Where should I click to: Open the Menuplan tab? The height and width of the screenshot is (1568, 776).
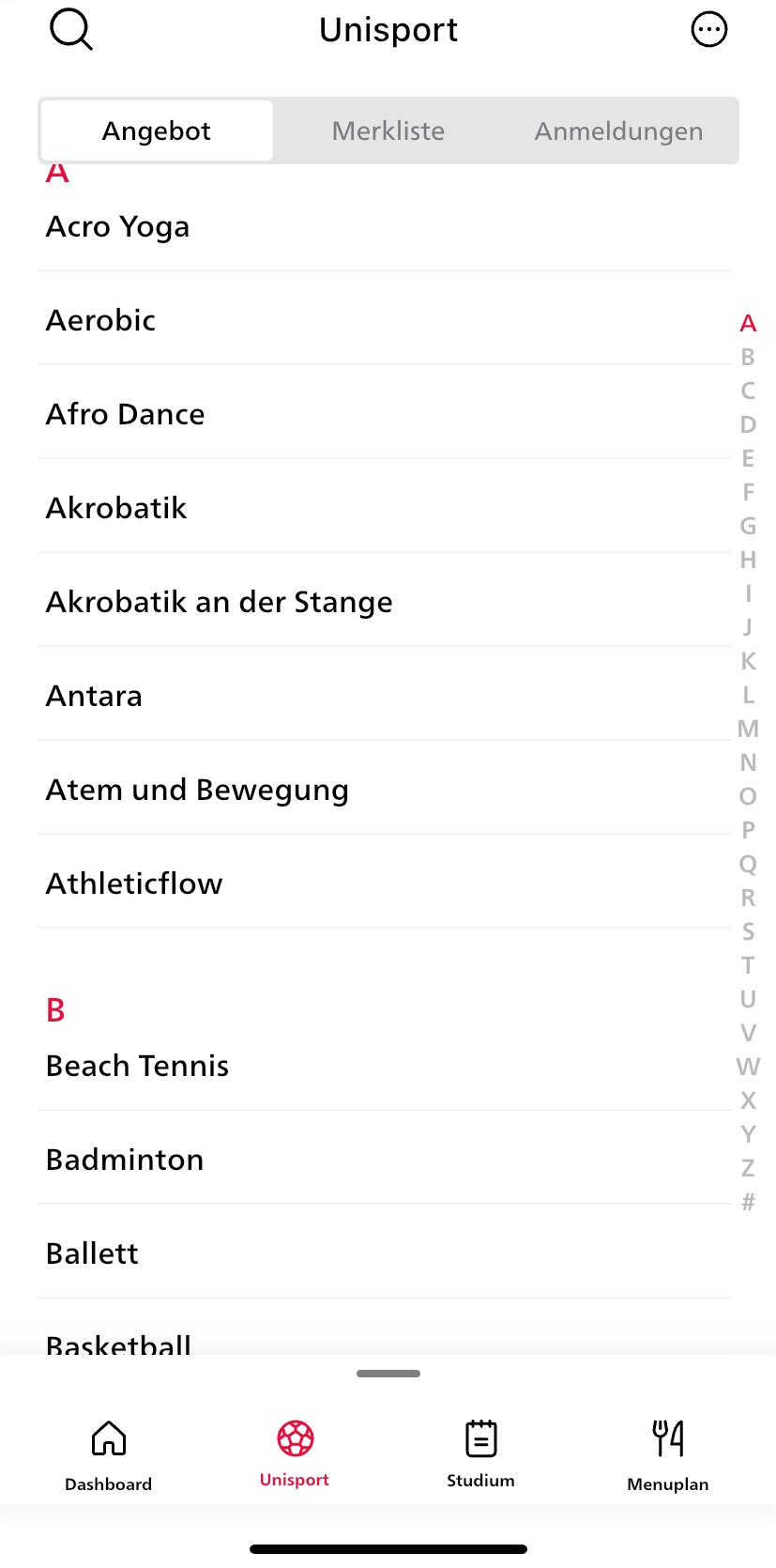click(x=668, y=1455)
